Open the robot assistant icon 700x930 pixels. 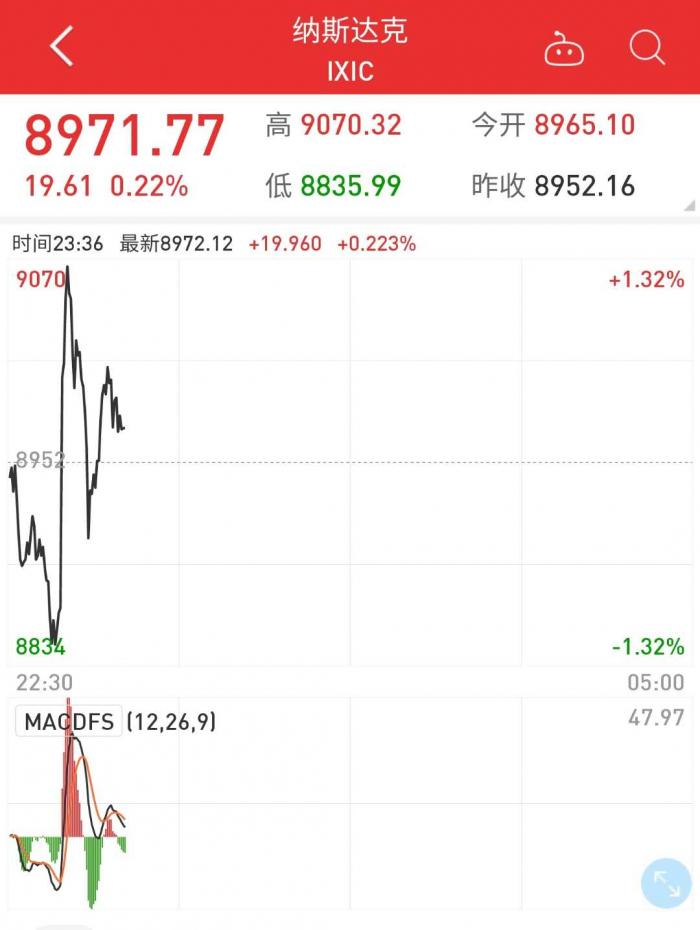pos(563,48)
